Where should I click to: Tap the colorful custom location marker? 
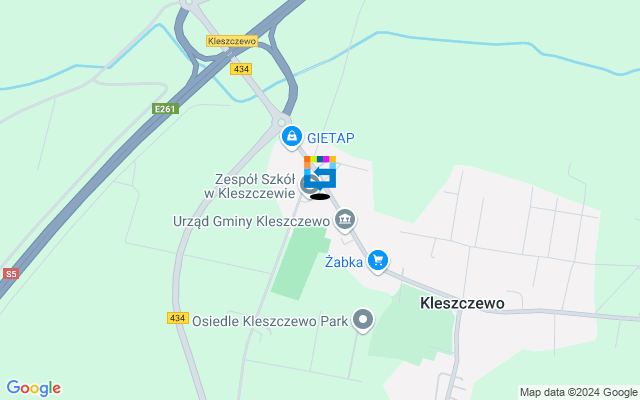pyautogui.click(x=320, y=171)
